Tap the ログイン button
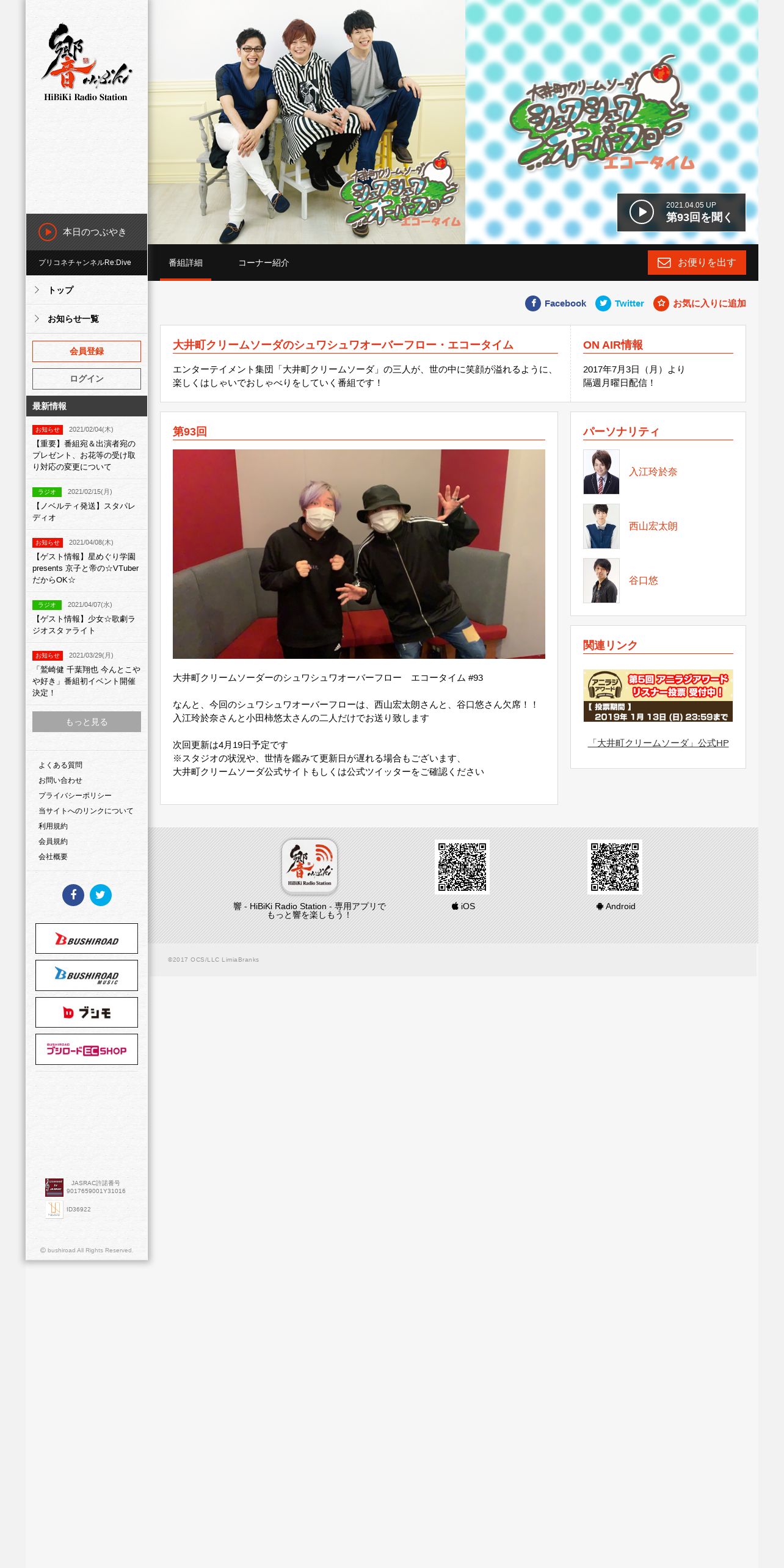 click(87, 379)
